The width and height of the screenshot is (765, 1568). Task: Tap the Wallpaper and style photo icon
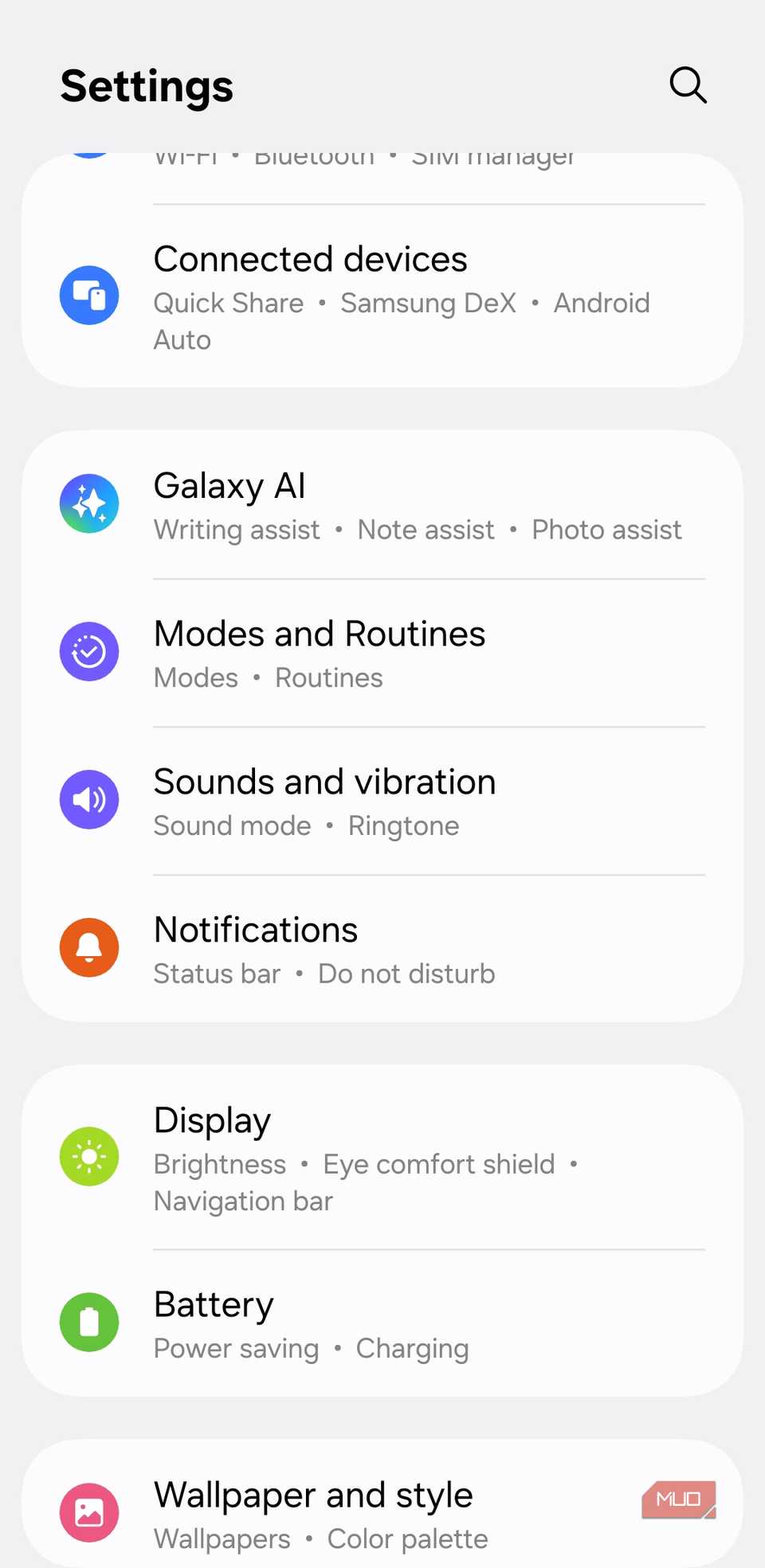click(x=89, y=1512)
